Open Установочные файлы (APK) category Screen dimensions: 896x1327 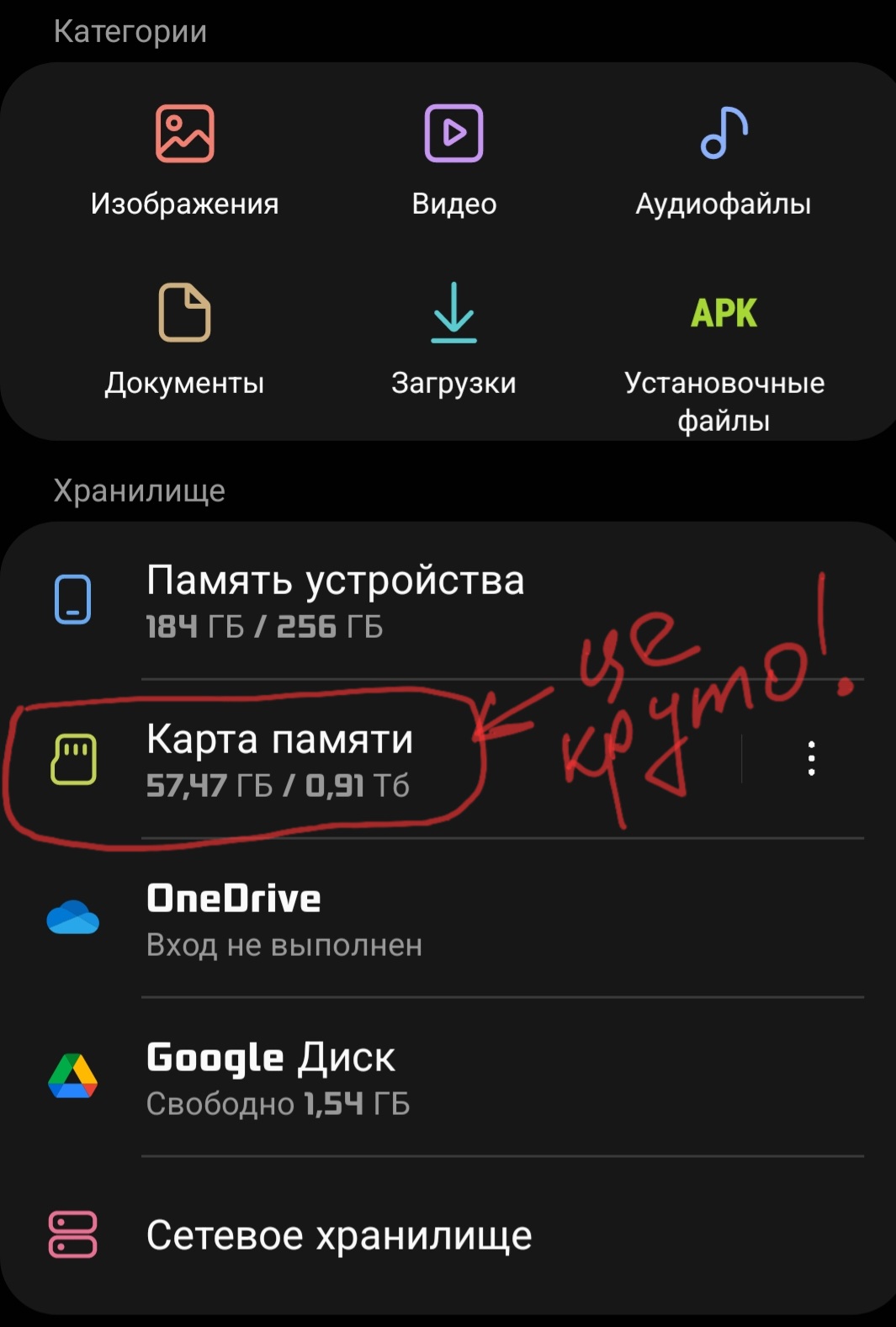(x=724, y=353)
